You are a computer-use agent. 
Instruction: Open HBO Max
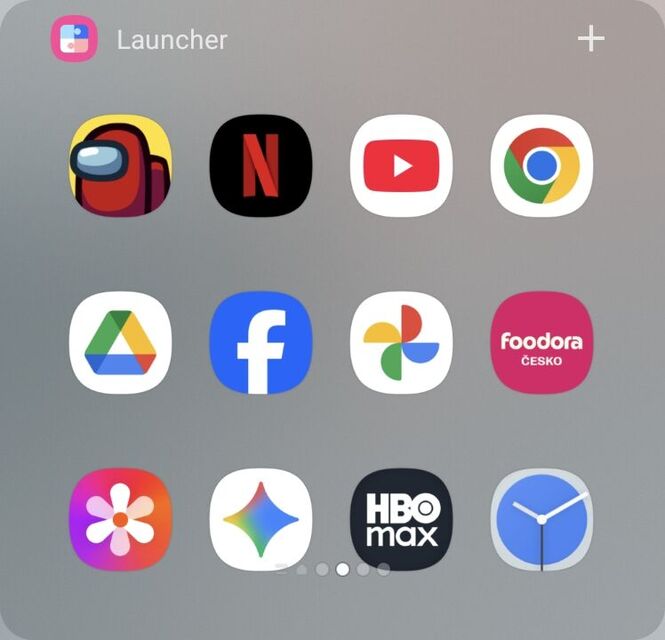(401, 519)
